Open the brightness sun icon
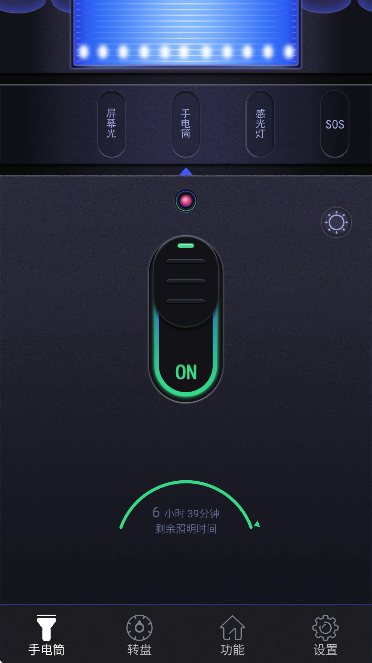372x663 pixels. click(x=336, y=222)
